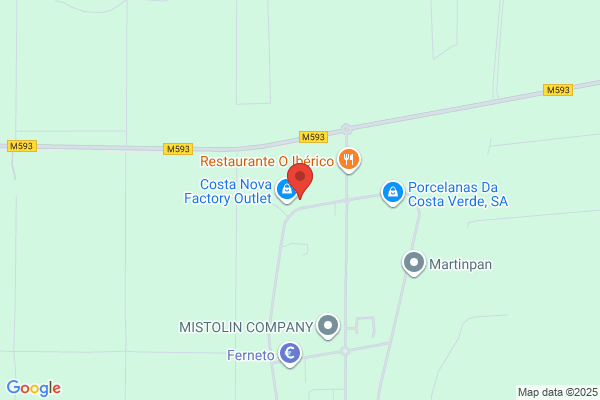
Task: Select the Martinpan place marker
Action: 414,263
